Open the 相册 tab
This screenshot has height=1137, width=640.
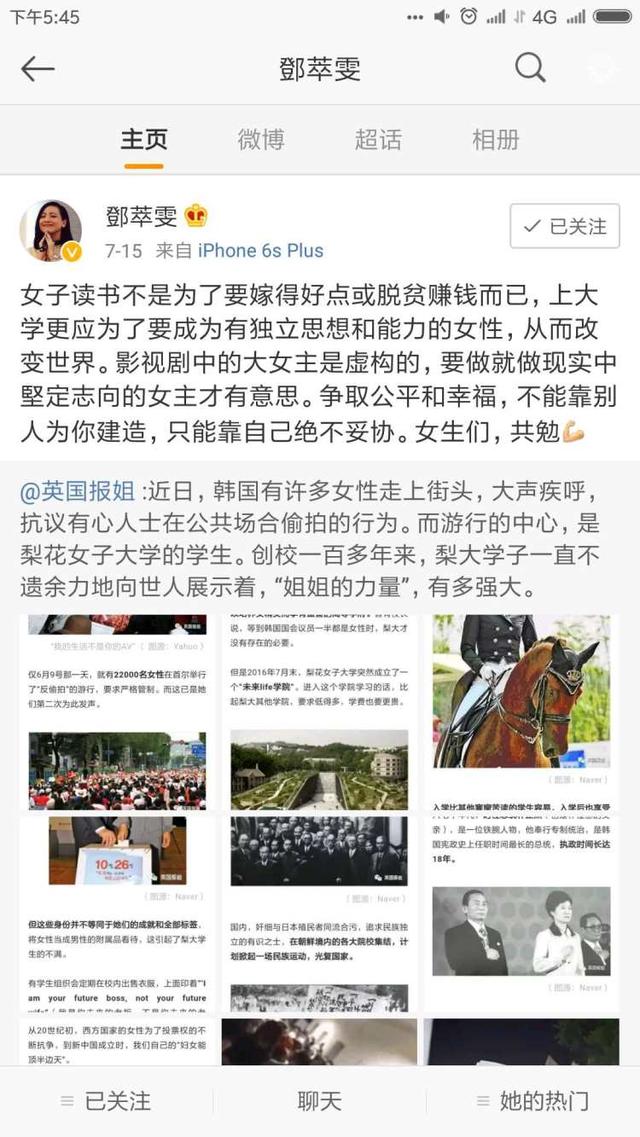(x=496, y=139)
